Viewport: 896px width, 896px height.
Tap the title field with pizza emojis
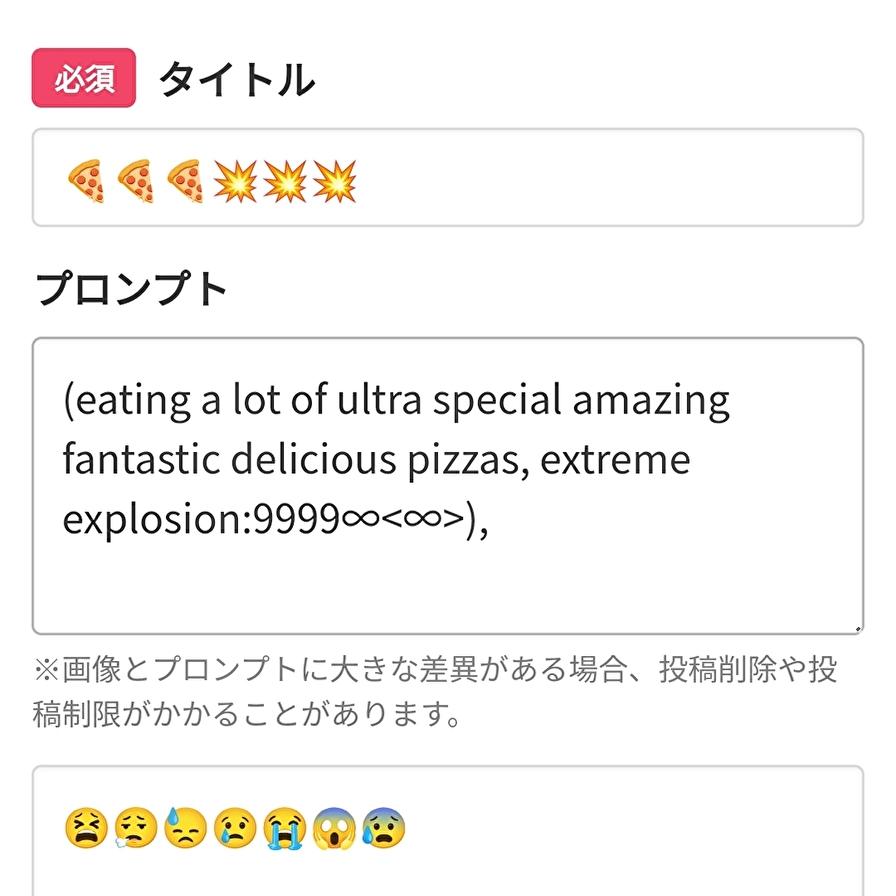coord(447,178)
